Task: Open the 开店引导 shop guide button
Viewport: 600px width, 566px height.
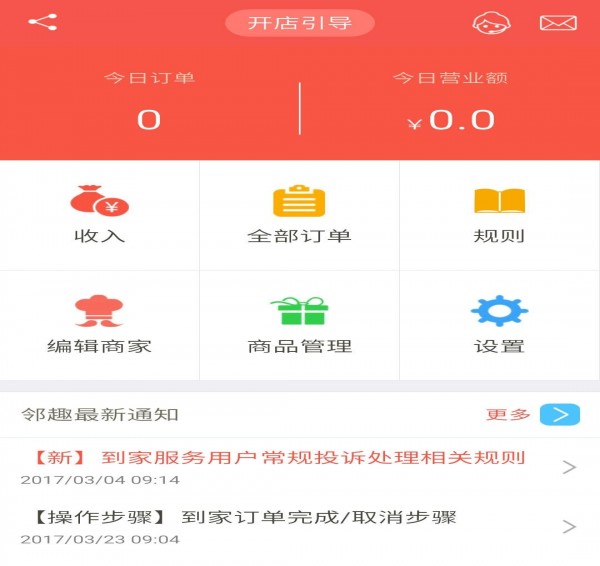Action: click(299, 23)
